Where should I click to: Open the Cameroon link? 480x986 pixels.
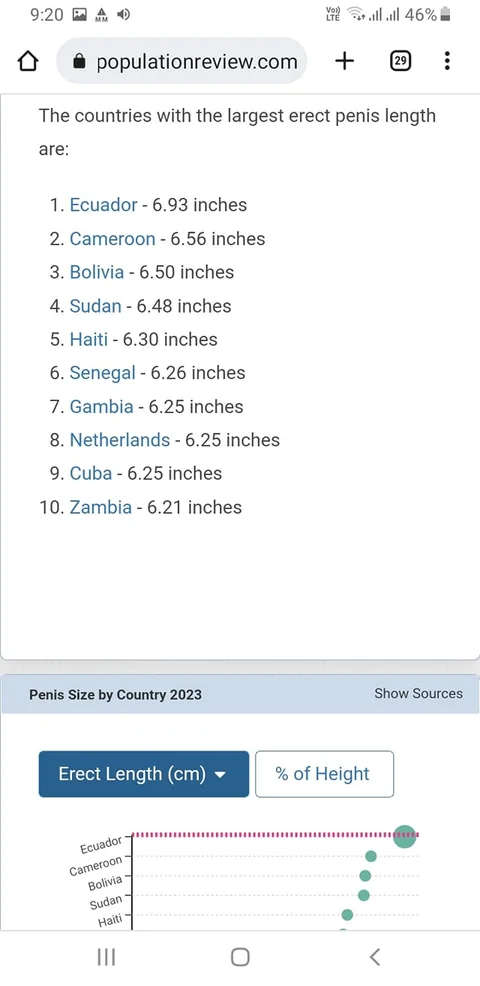click(x=112, y=239)
